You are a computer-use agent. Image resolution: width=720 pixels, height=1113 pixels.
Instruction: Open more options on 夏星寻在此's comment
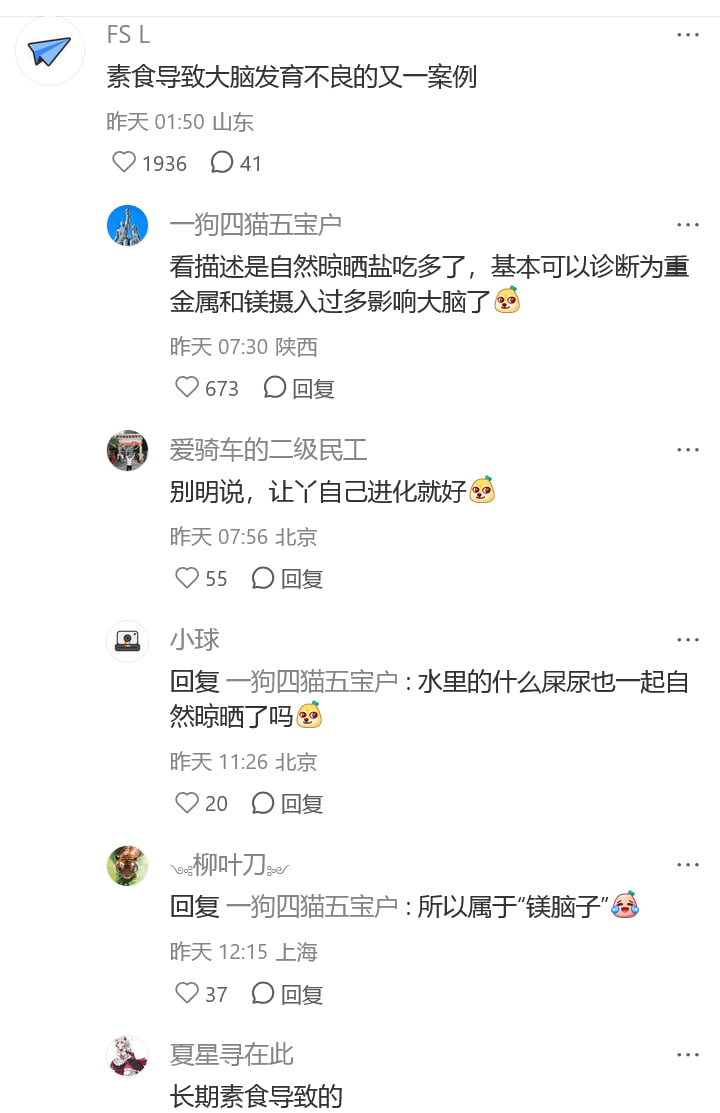coord(688,1054)
